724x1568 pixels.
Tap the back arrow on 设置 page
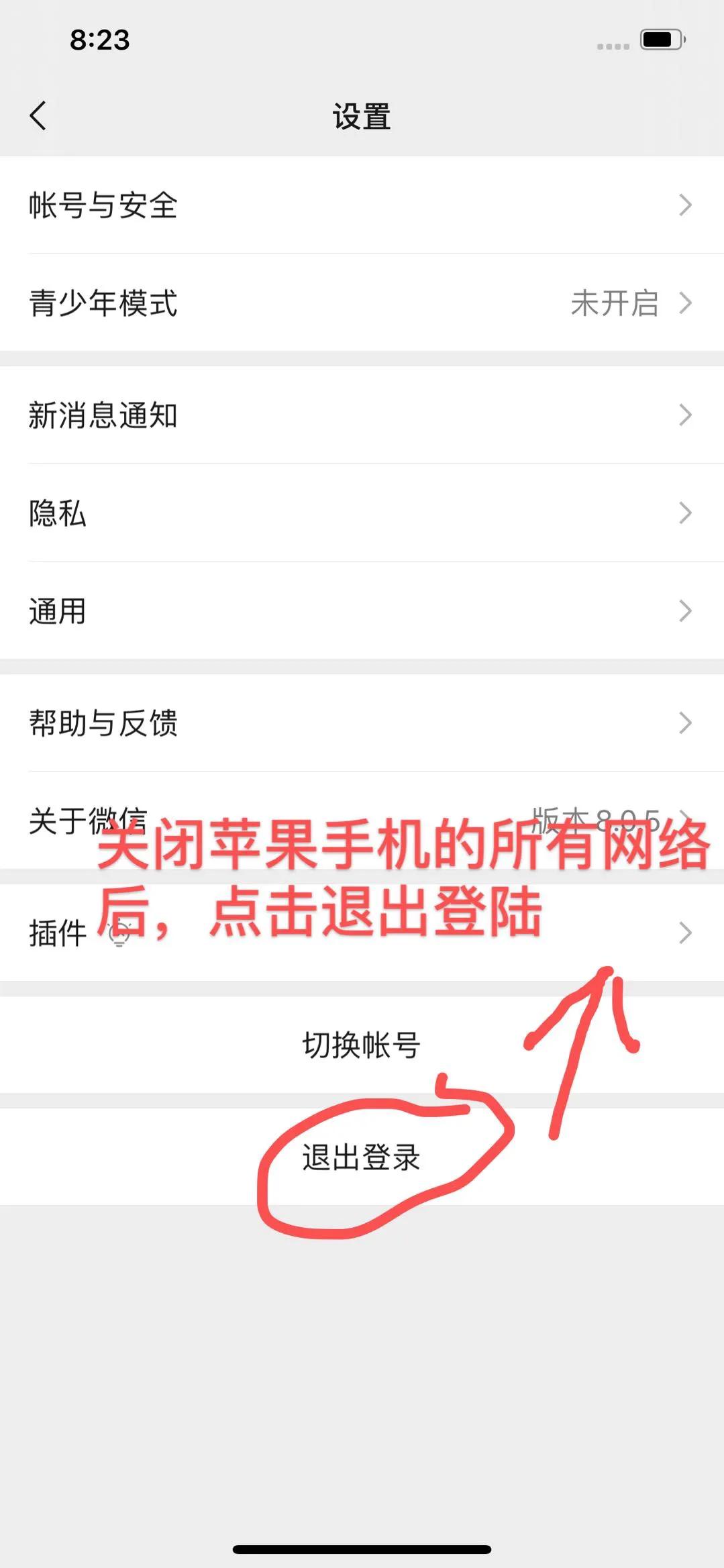[x=38, y=115]
